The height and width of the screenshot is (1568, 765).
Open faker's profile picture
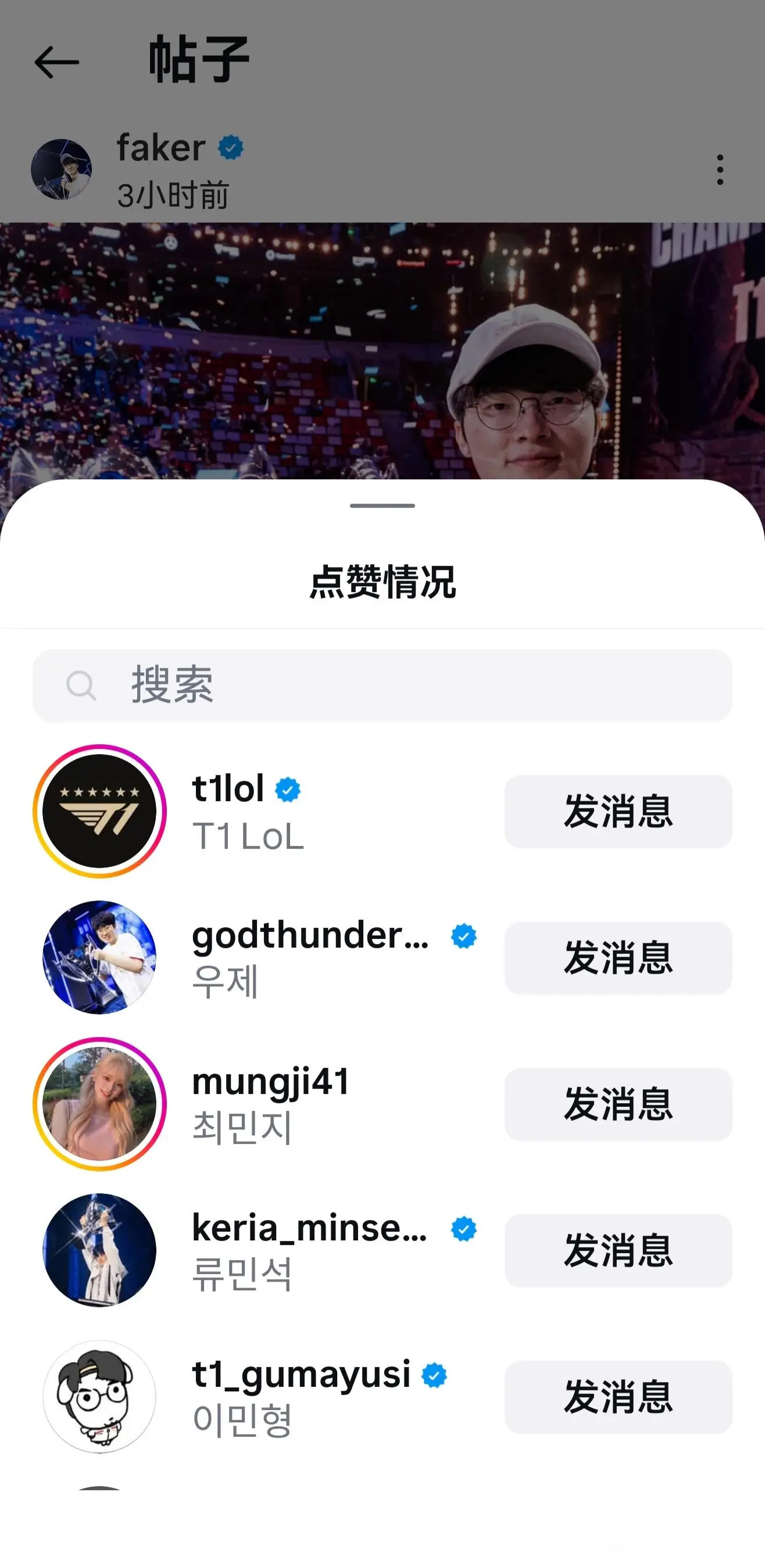tap(63, 169)
